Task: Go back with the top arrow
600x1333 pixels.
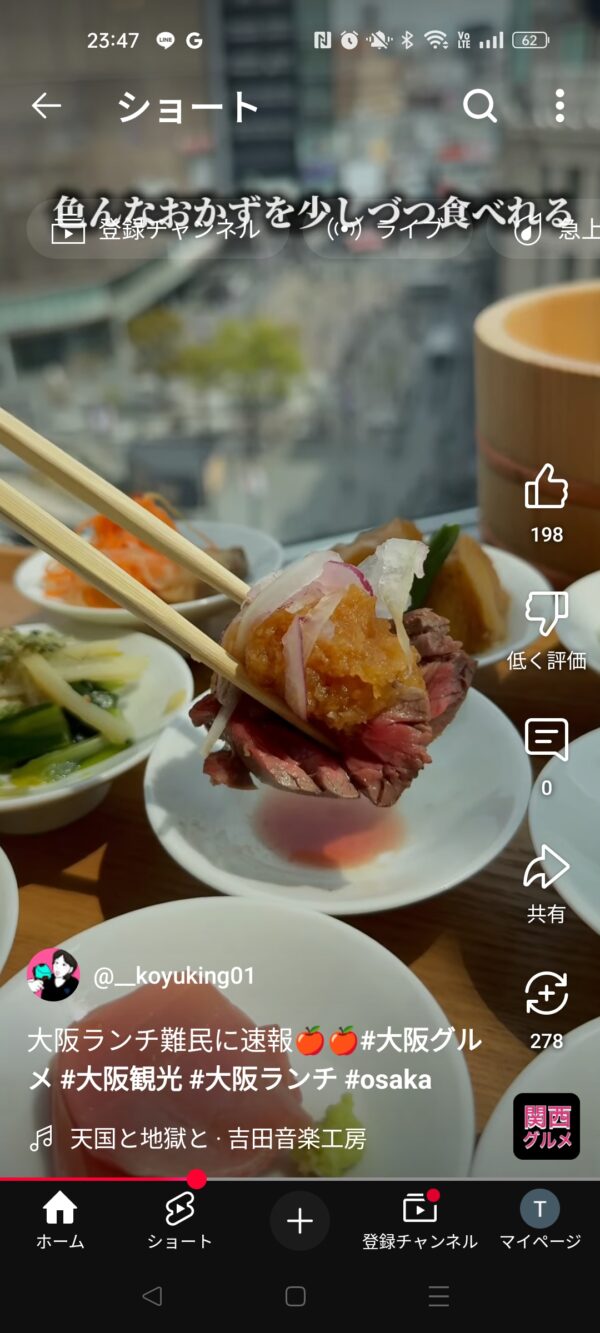Action: coord(46,106)
